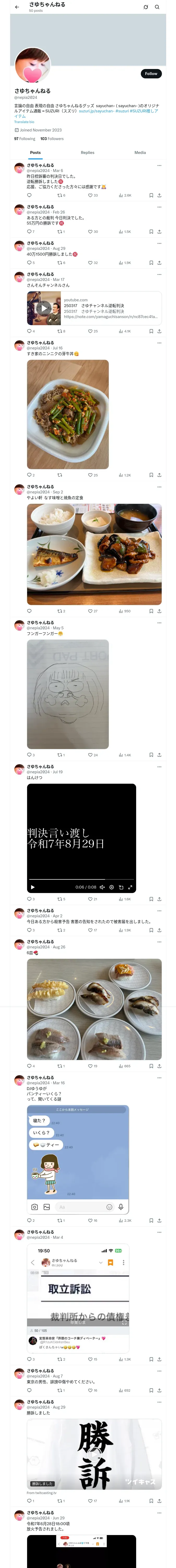Screen dimensions: 176x1568
Task: Reply to the Aug 29 post 40万1500円勝訴
Action: pyautogui.click(x=30, y=263)
